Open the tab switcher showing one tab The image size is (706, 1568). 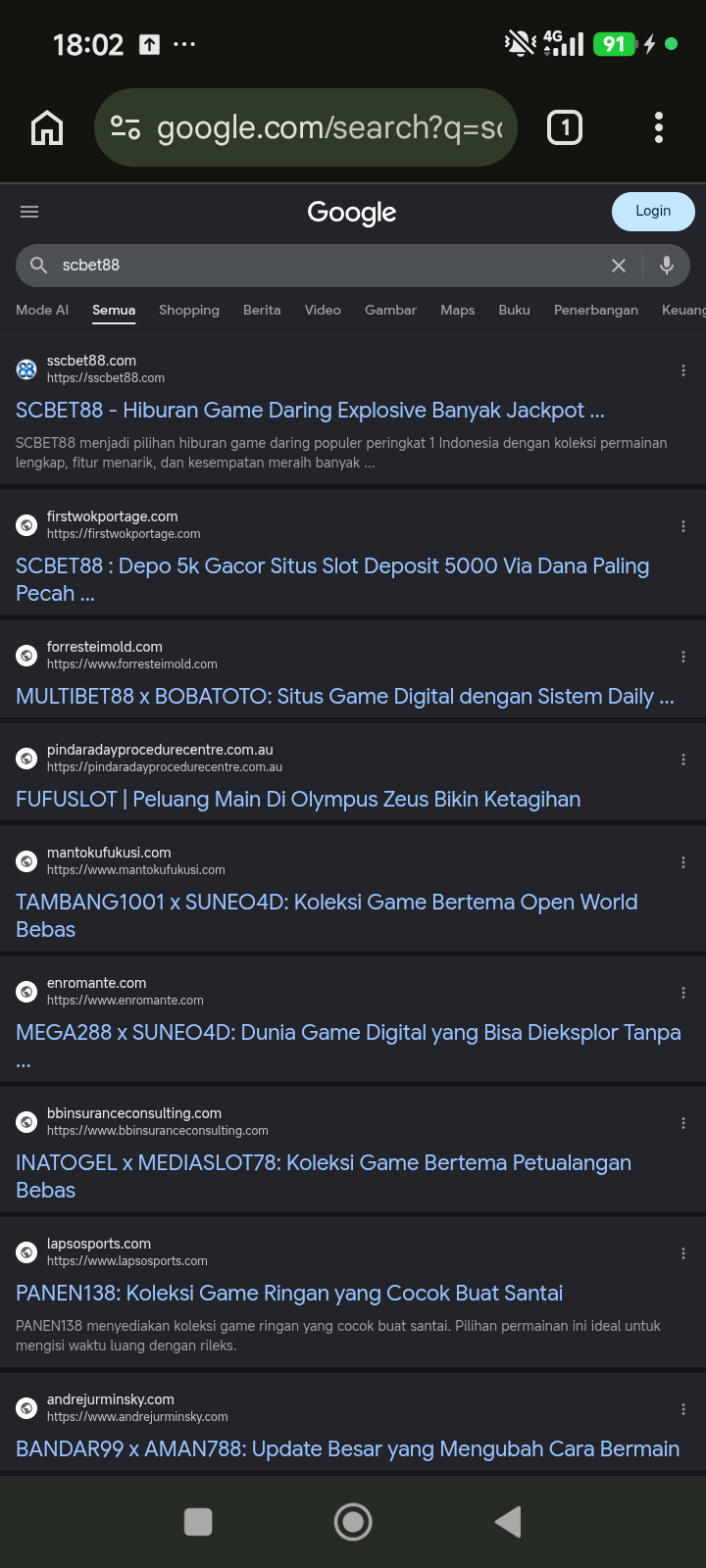pyautogui.click(x=565, y=127)
